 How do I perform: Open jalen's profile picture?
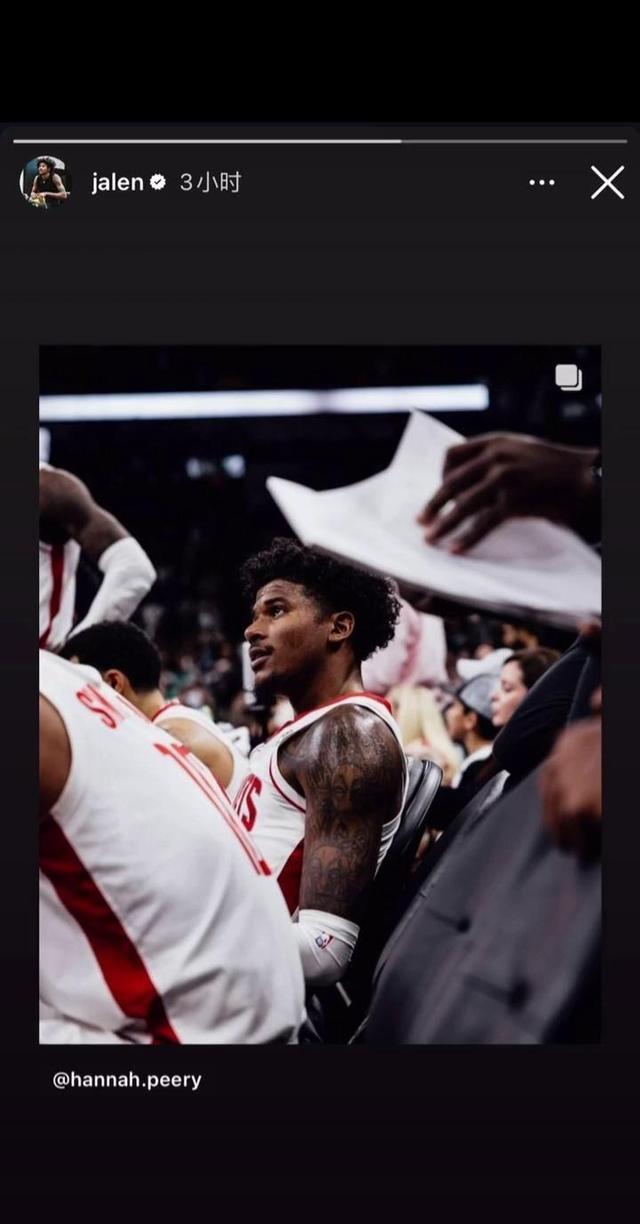click(x=46, y=182)
